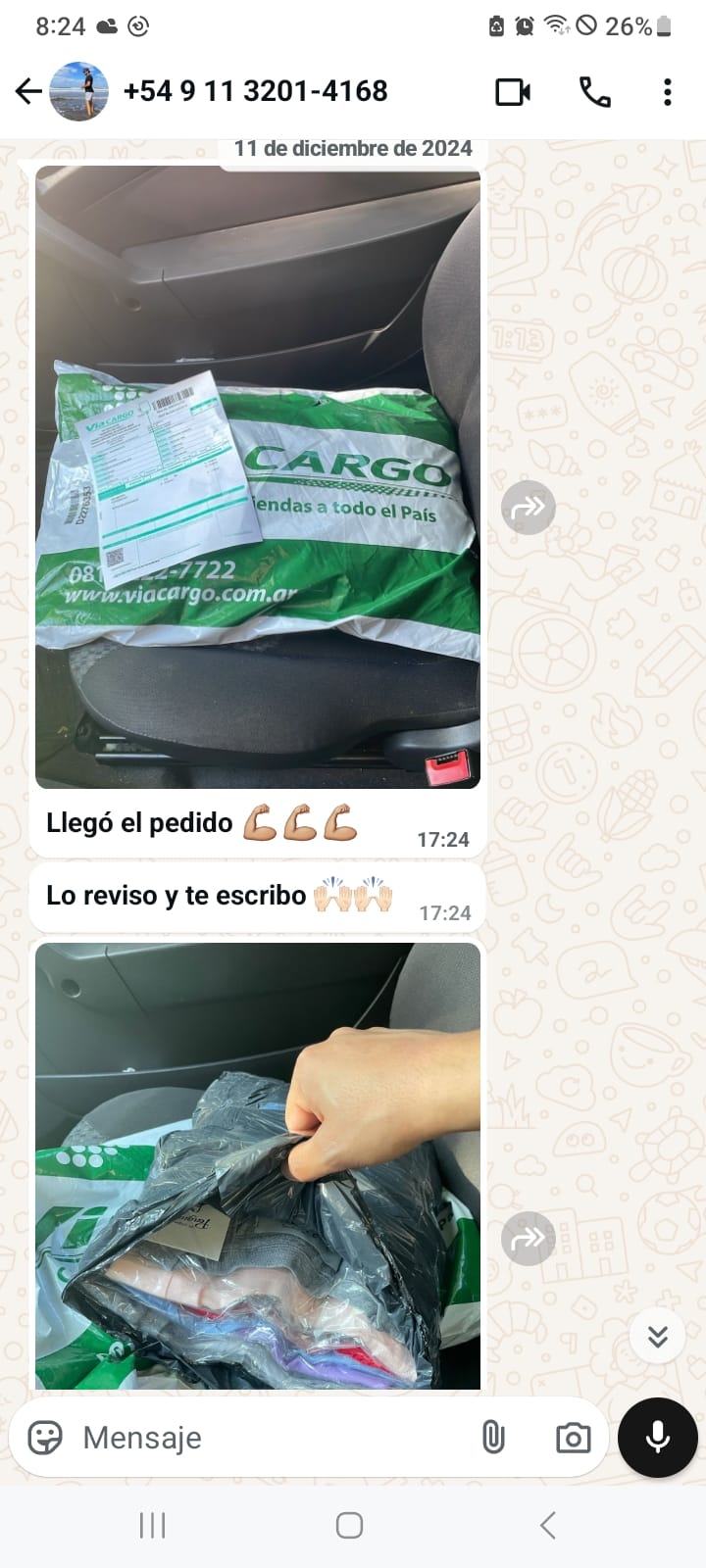This screenshot has height=1568, width=706.
Task: Go to the home screen
Action: click(x=349, y=1525)
